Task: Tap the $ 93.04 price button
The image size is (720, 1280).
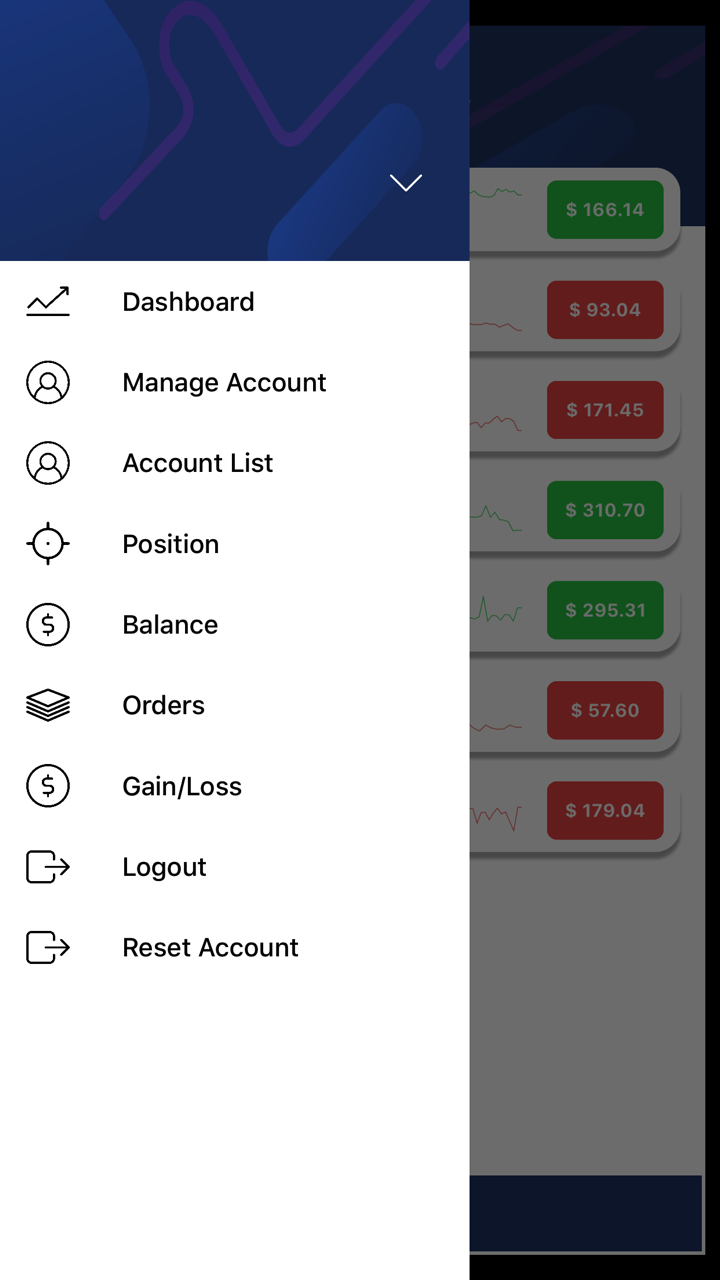Action: click(x=605, y=310)
